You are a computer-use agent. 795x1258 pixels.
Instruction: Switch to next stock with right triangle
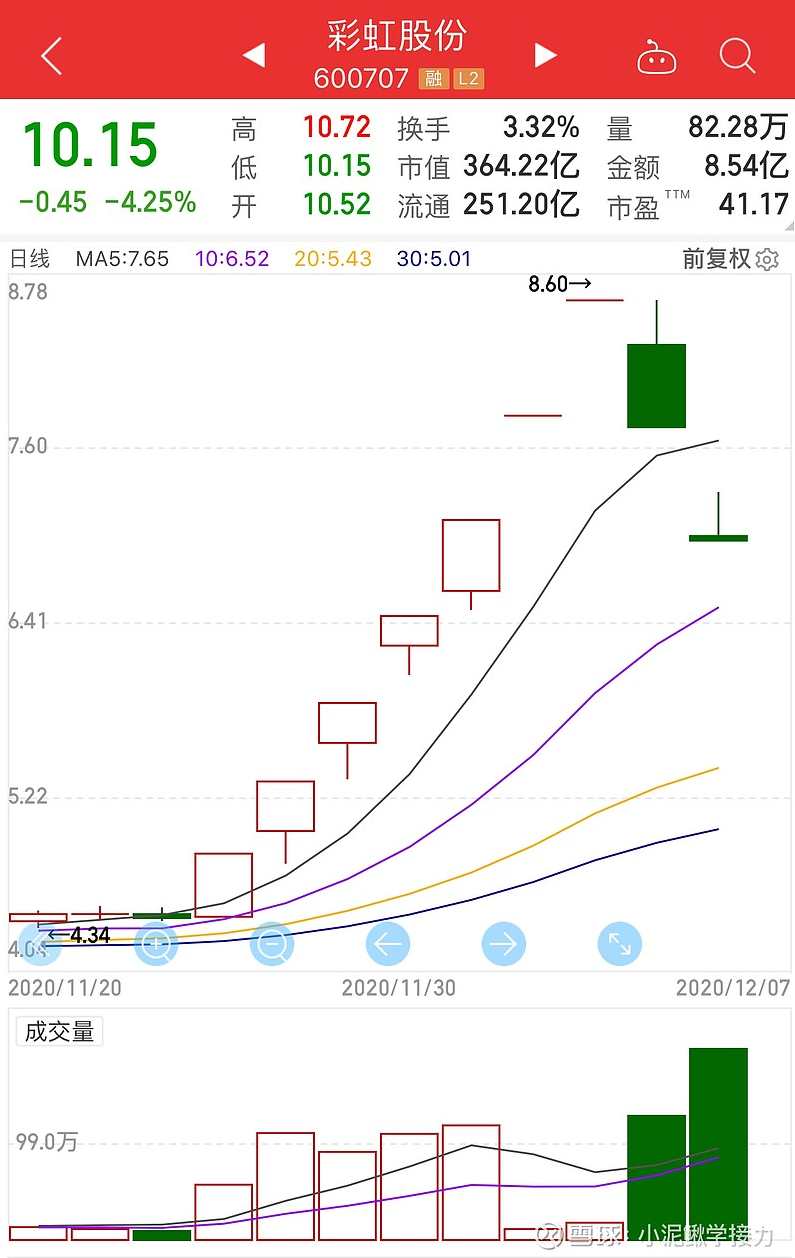click(545, 57)
